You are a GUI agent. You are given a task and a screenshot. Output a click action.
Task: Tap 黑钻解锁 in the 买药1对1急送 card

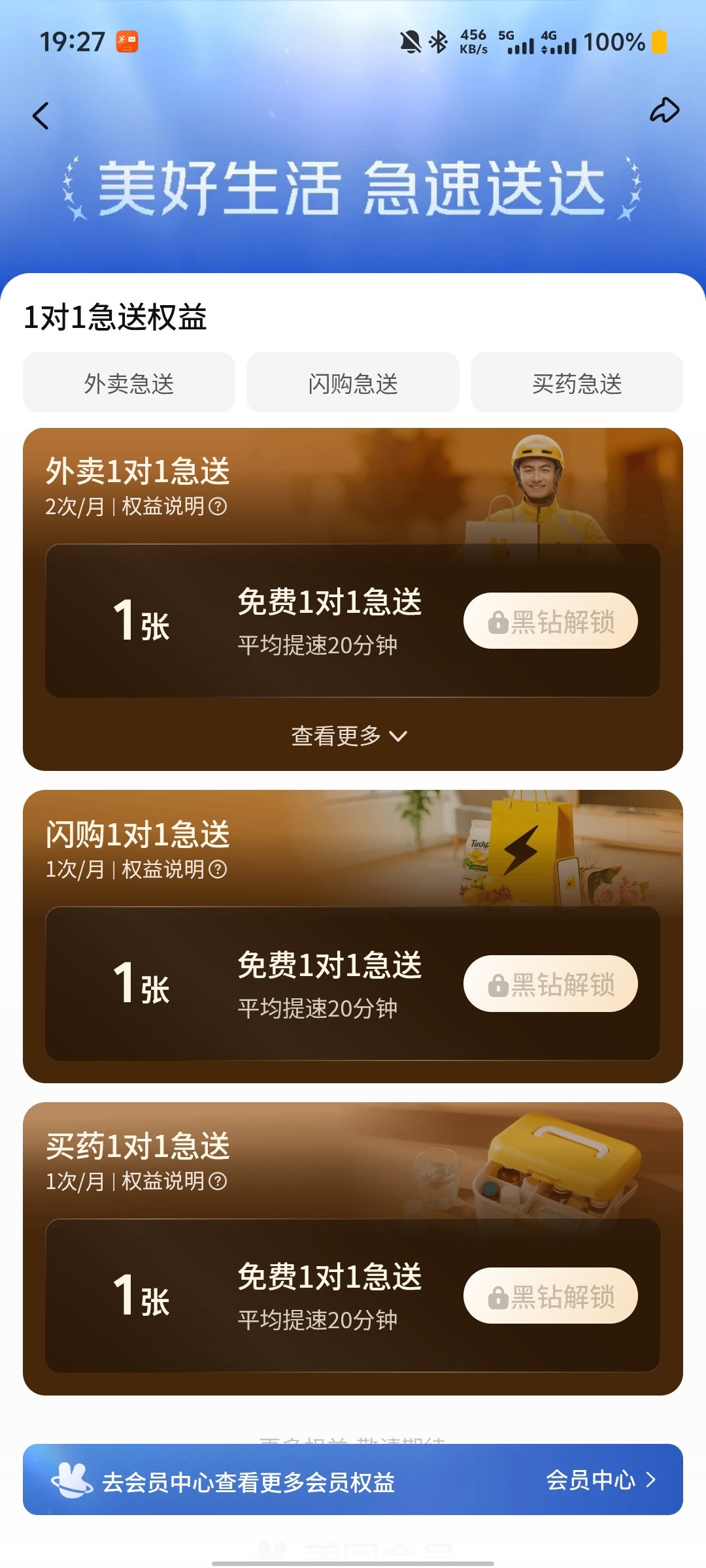point(550,1296)
